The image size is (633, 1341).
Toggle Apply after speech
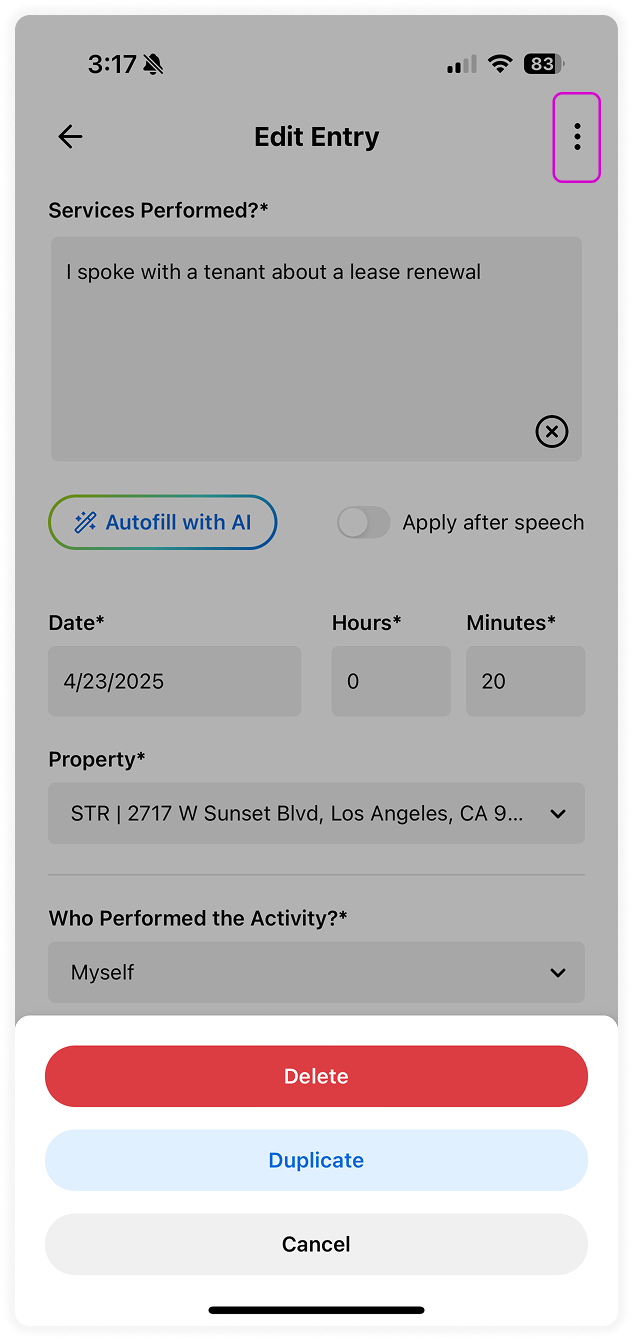(363, 522)
